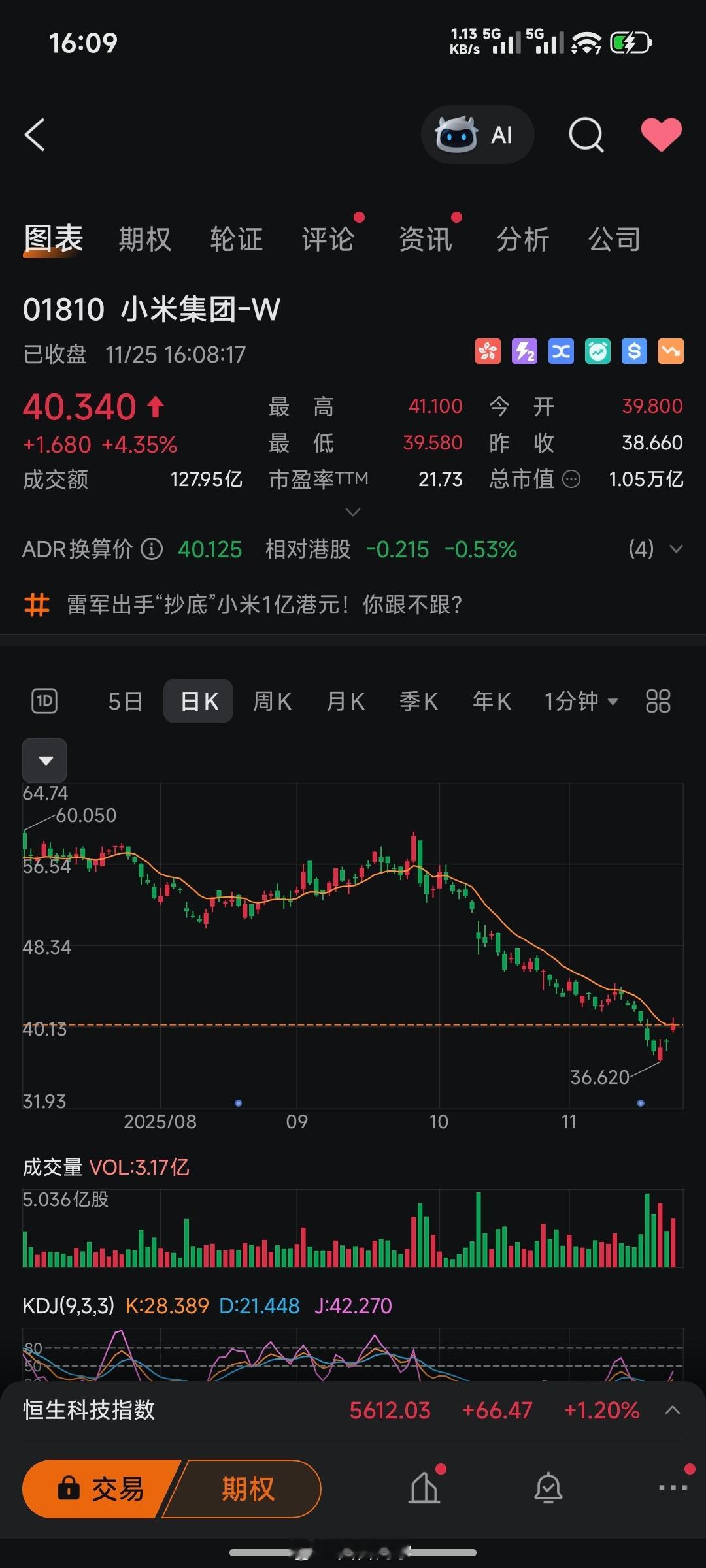The image size is (706, 1568).
Task: Tap the orange downtrend arrow icon
Action: (670, 351)
